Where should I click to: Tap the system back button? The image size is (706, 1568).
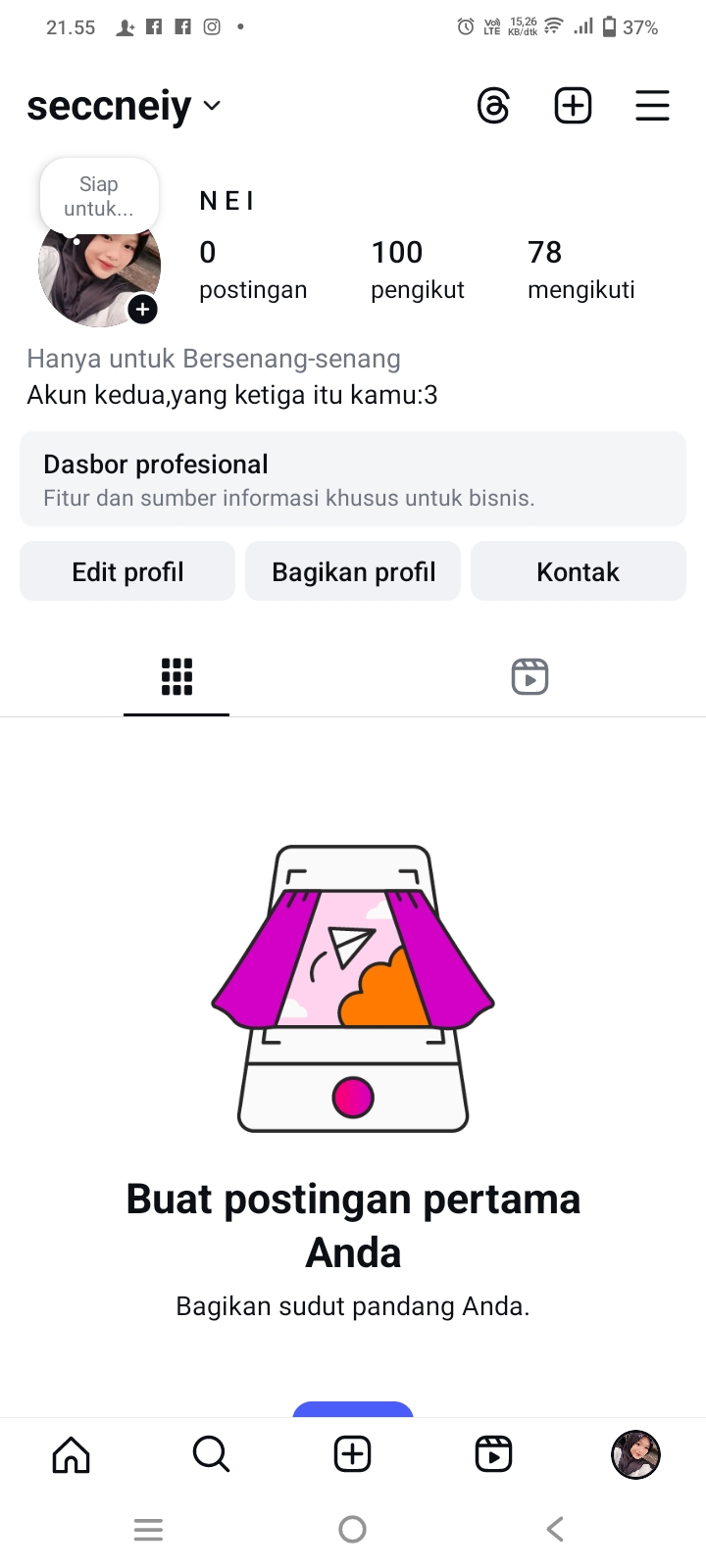(555, 1529)
